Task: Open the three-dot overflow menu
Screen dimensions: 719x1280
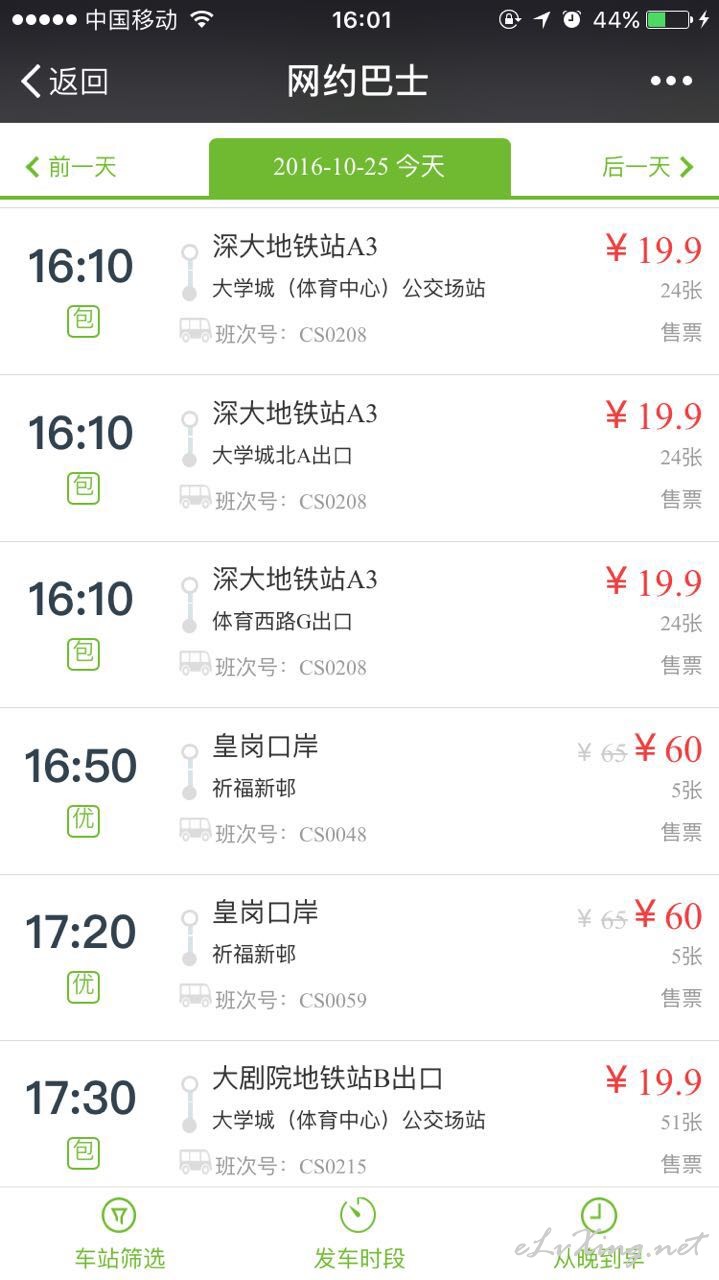Action: pyautogui.click(x=671, y=81)
